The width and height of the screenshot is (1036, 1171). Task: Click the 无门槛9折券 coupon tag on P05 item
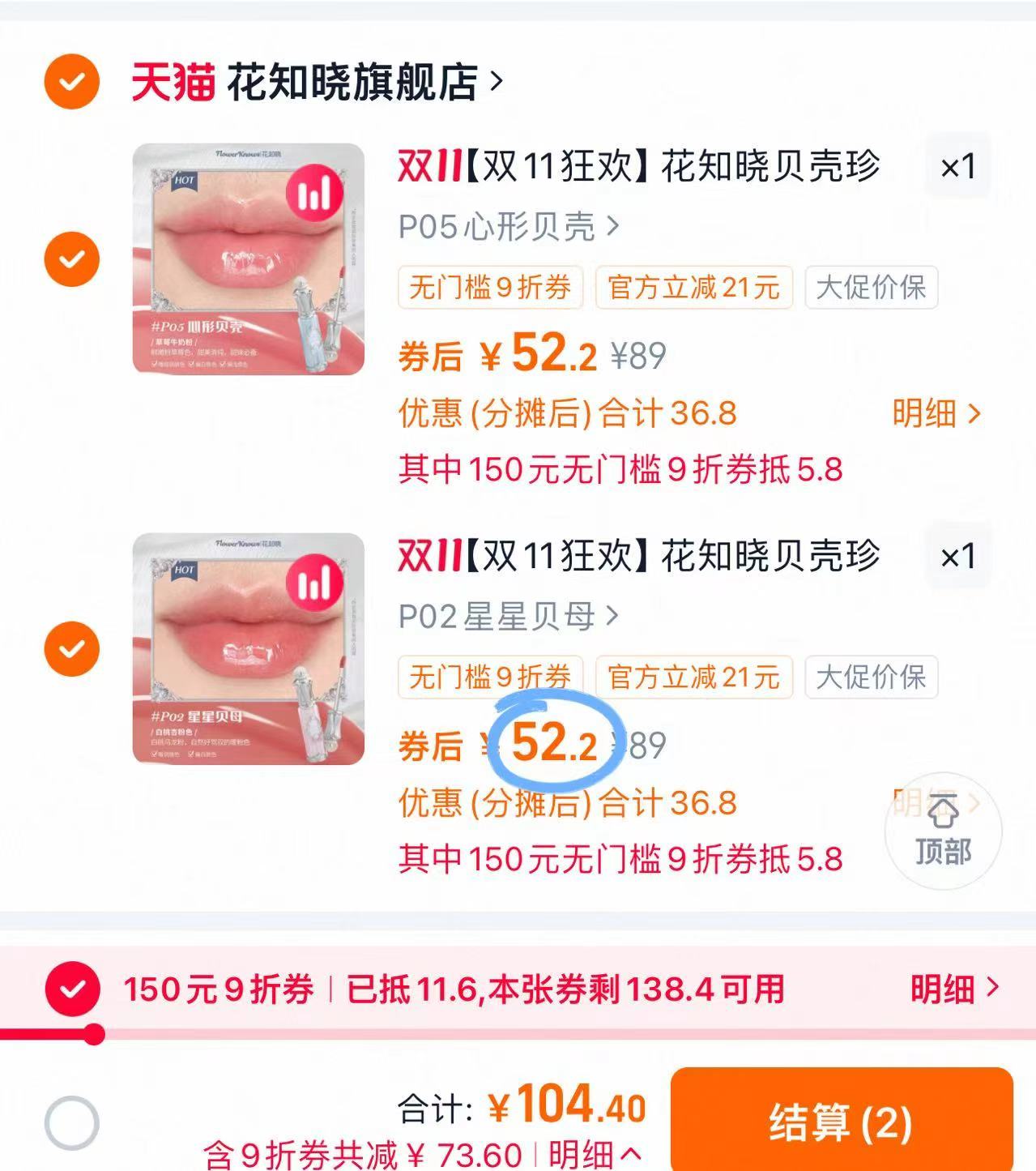point(491,287)
